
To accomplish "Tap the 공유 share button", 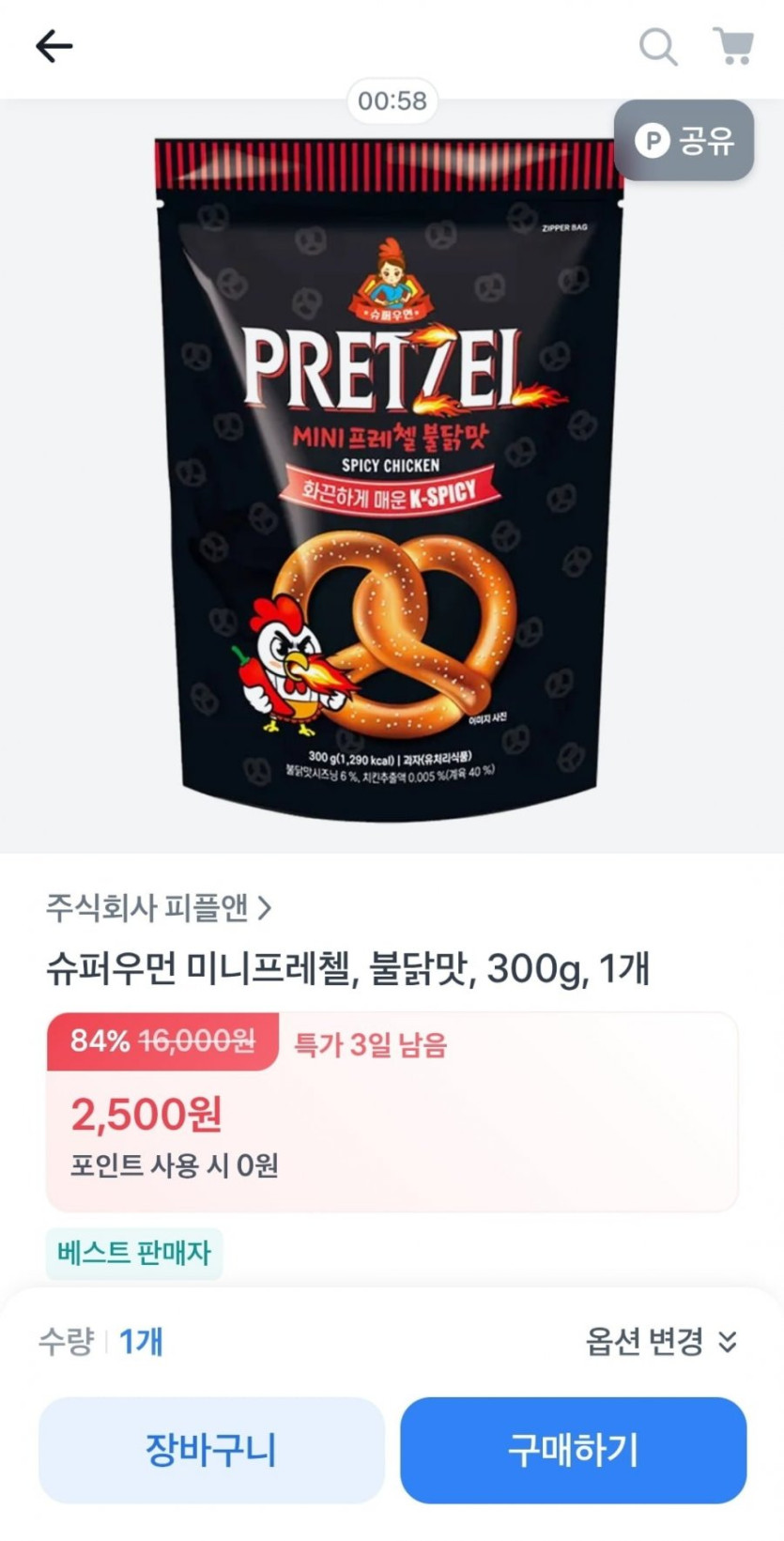I will click(x=684, y=141).
